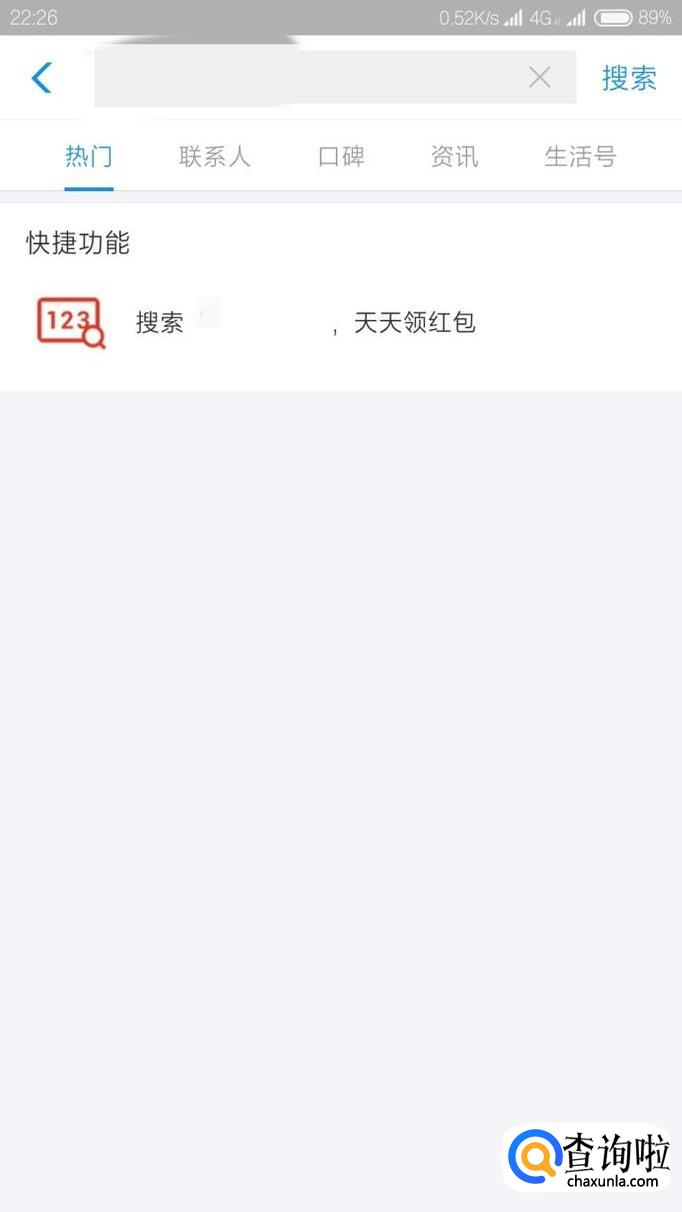Switch to the 生活号 tab
This screenshot has width=682, height=1212.
[x=580, y=156]
